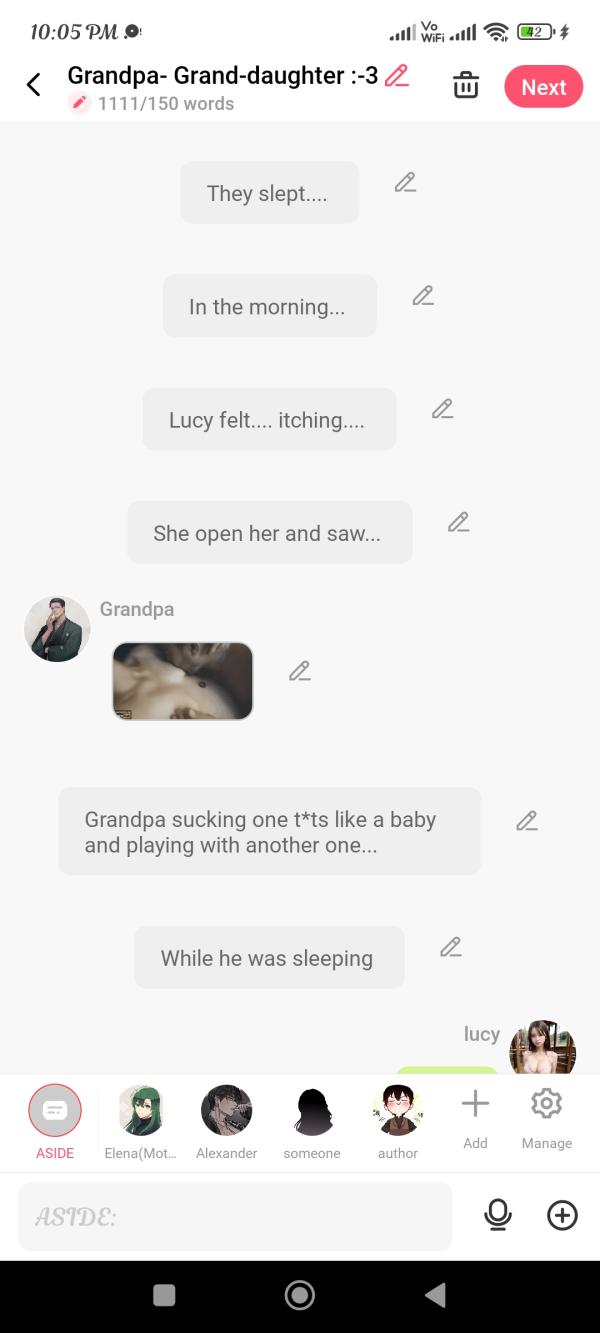Start voice input with the microphone
The image size is (600, 1333).
point(497,1215)
